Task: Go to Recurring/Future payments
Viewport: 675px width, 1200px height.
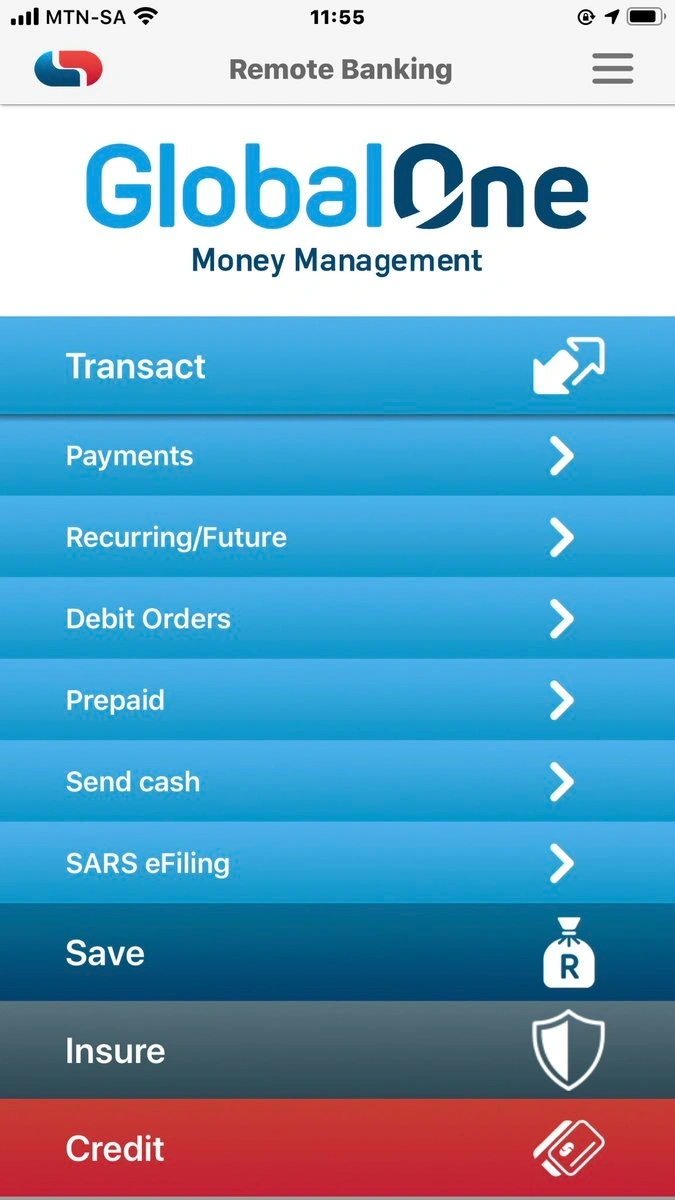Action: click(337, 537)
